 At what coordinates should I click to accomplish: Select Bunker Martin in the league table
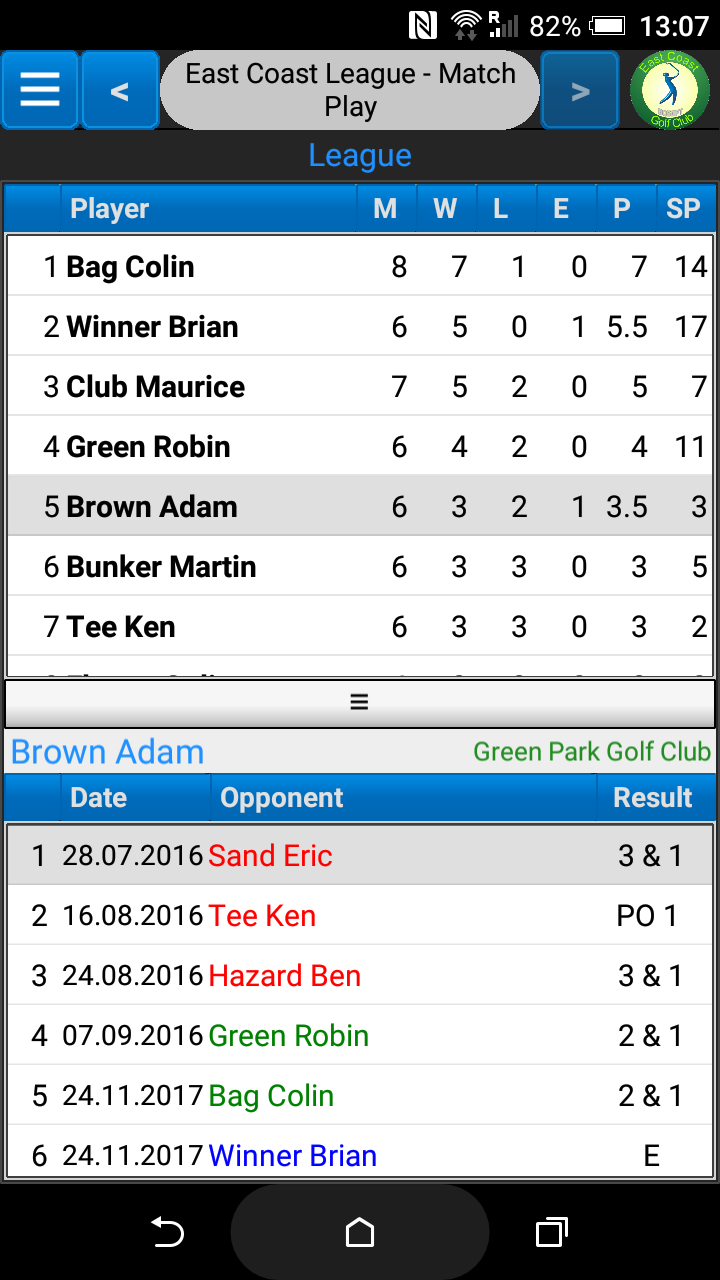click(360, 566)
